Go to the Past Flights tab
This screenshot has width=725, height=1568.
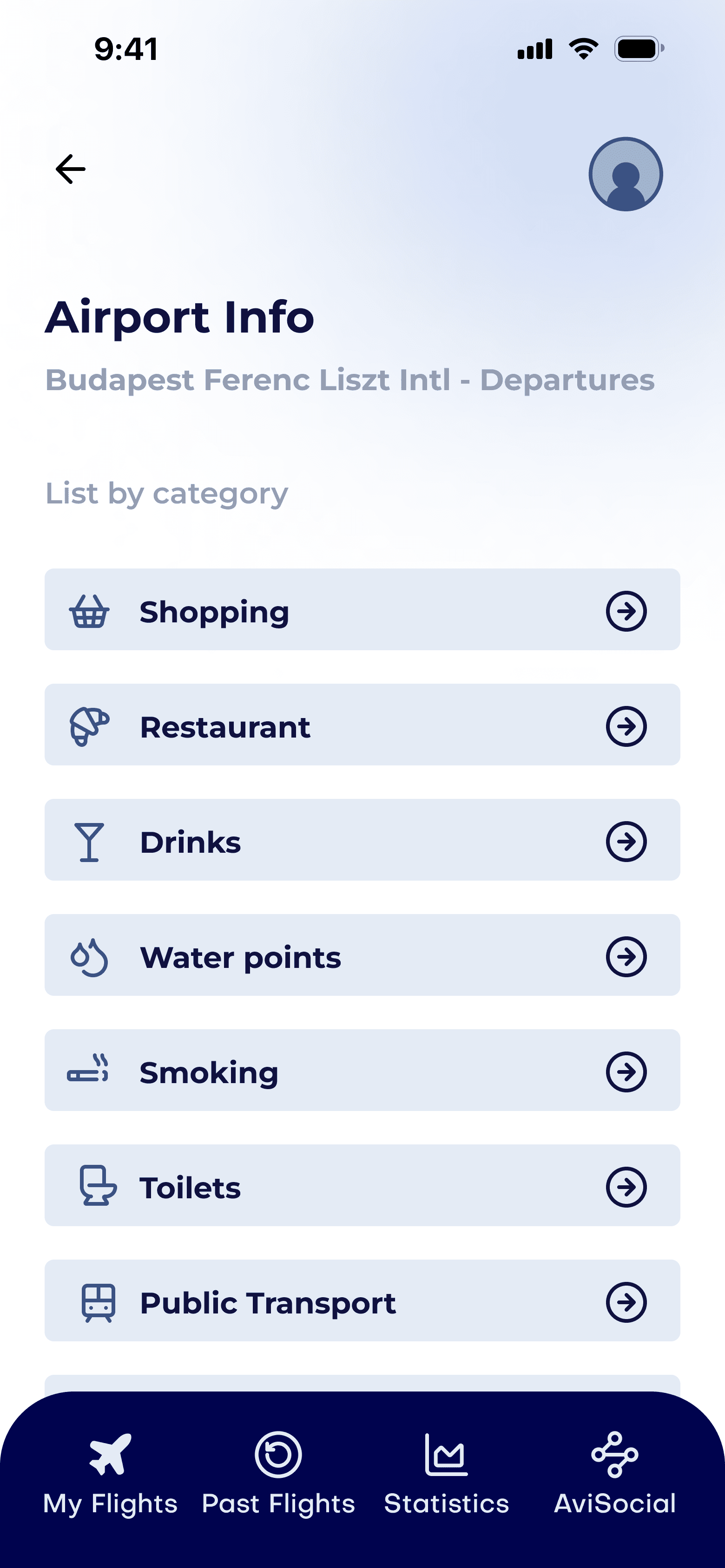tap(278, 1474)
